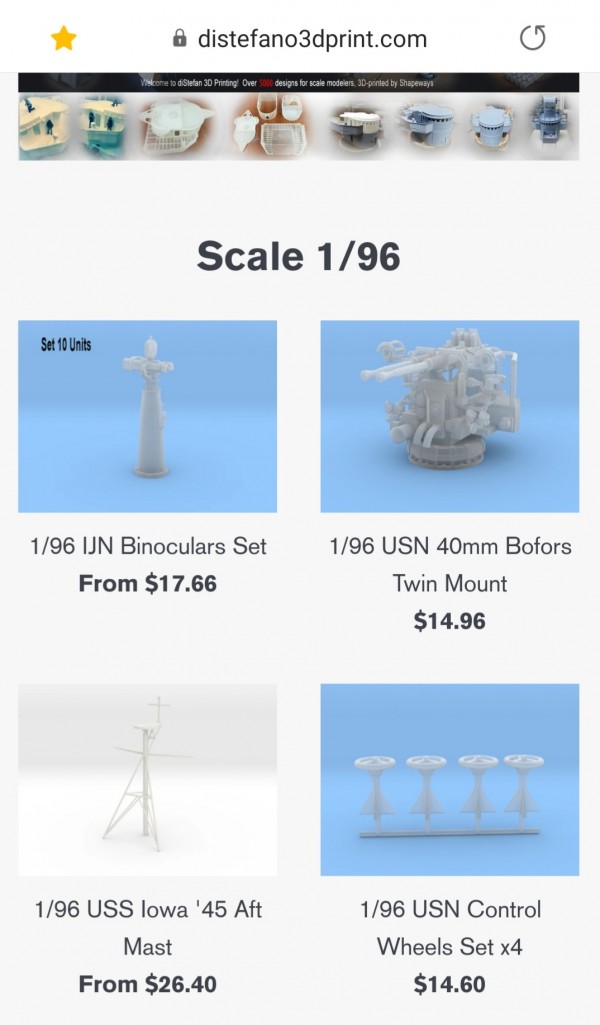Tap the site header banner image
600x1025 pixels.
click(x=298, y=117)
